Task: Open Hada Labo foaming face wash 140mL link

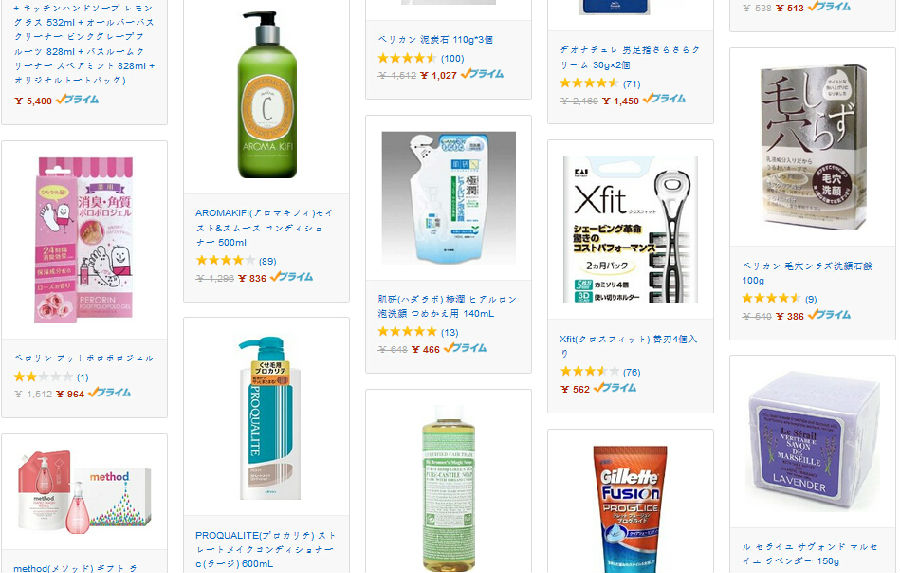Action: coord(446,306)
